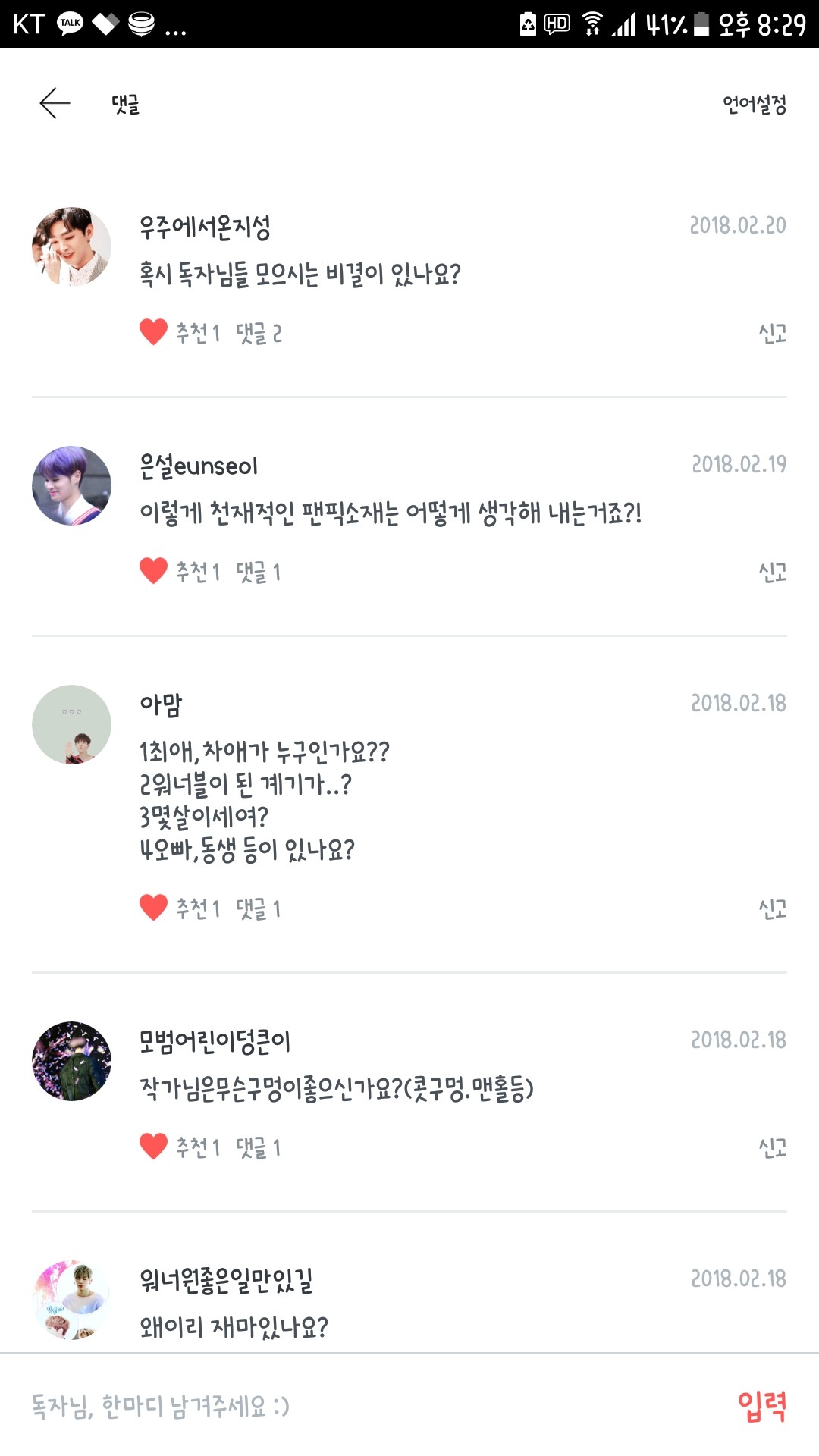
Task: Like the comment by 은설eunseol
Action: (154, 571)
